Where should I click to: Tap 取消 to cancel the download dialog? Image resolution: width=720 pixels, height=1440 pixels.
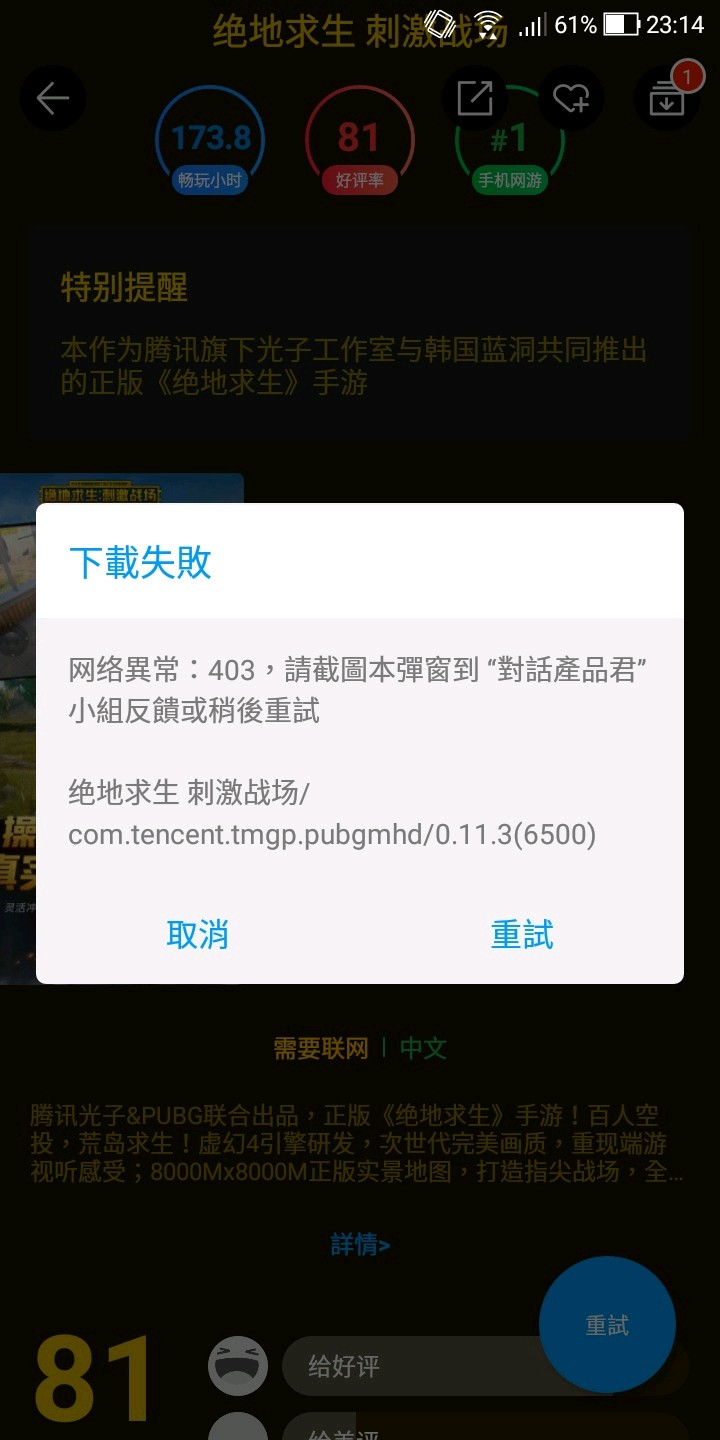(x=197, y=935)
